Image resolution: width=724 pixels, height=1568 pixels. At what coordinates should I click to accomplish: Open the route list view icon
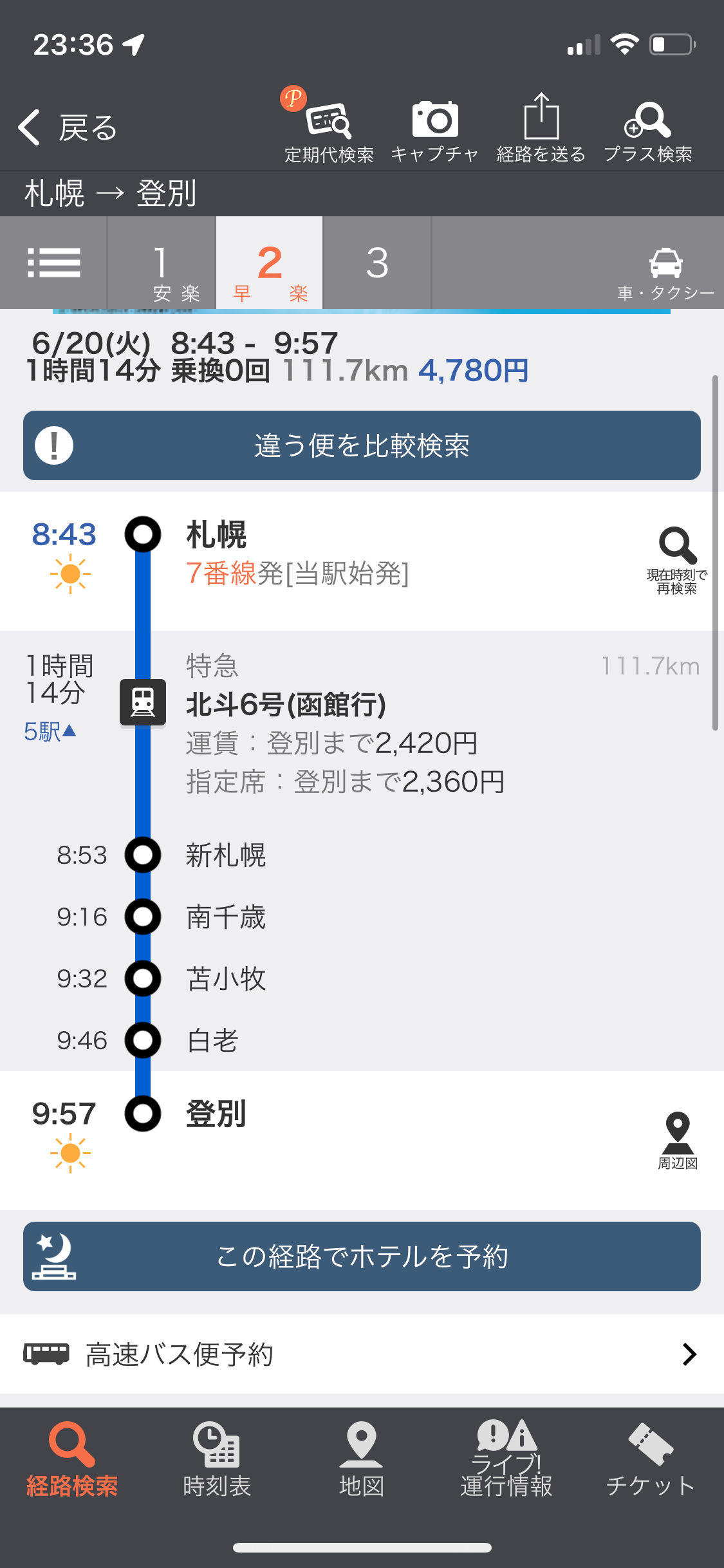[x=53, y=263]
